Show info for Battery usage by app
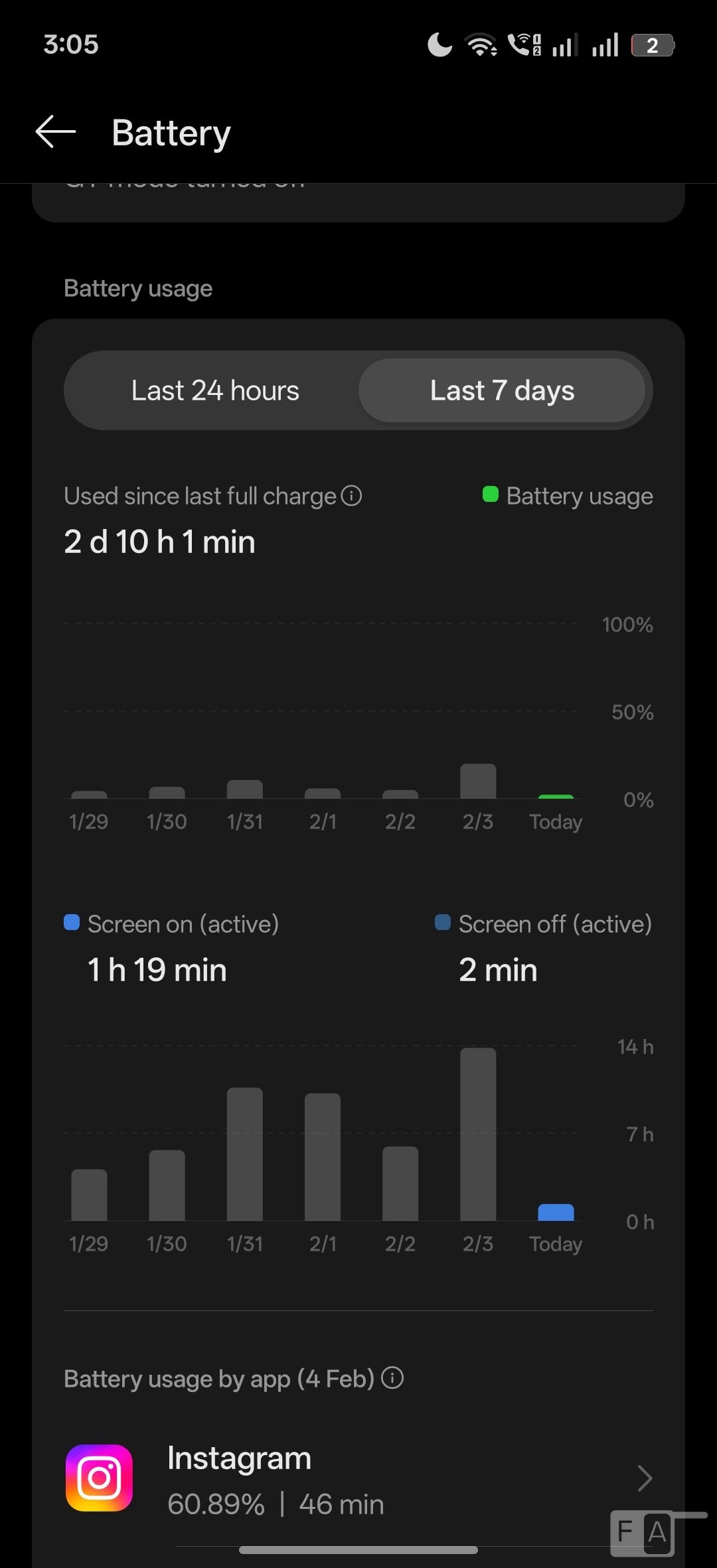Screen dimensions: 717x1568 tap(392, 1379)
